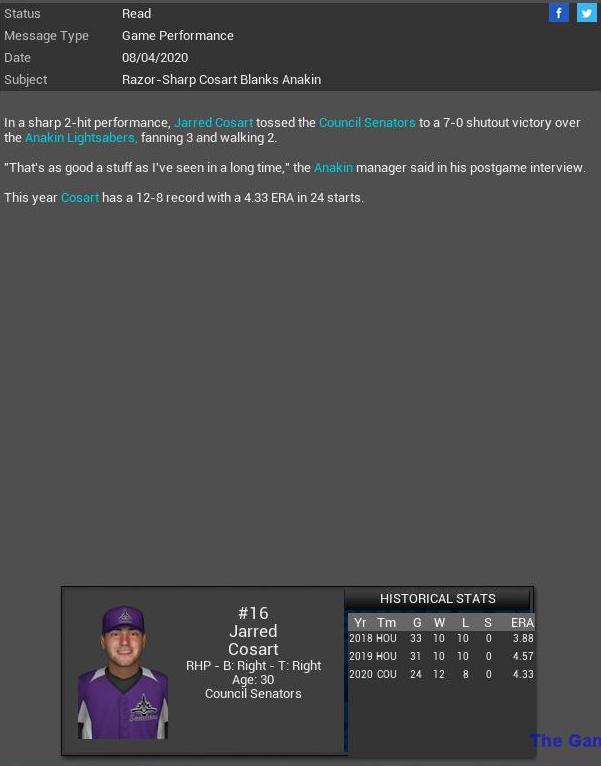Share message on Facebook
This screenshot has height=766, width=601.
pyautogui.click(x=559, y=13)
